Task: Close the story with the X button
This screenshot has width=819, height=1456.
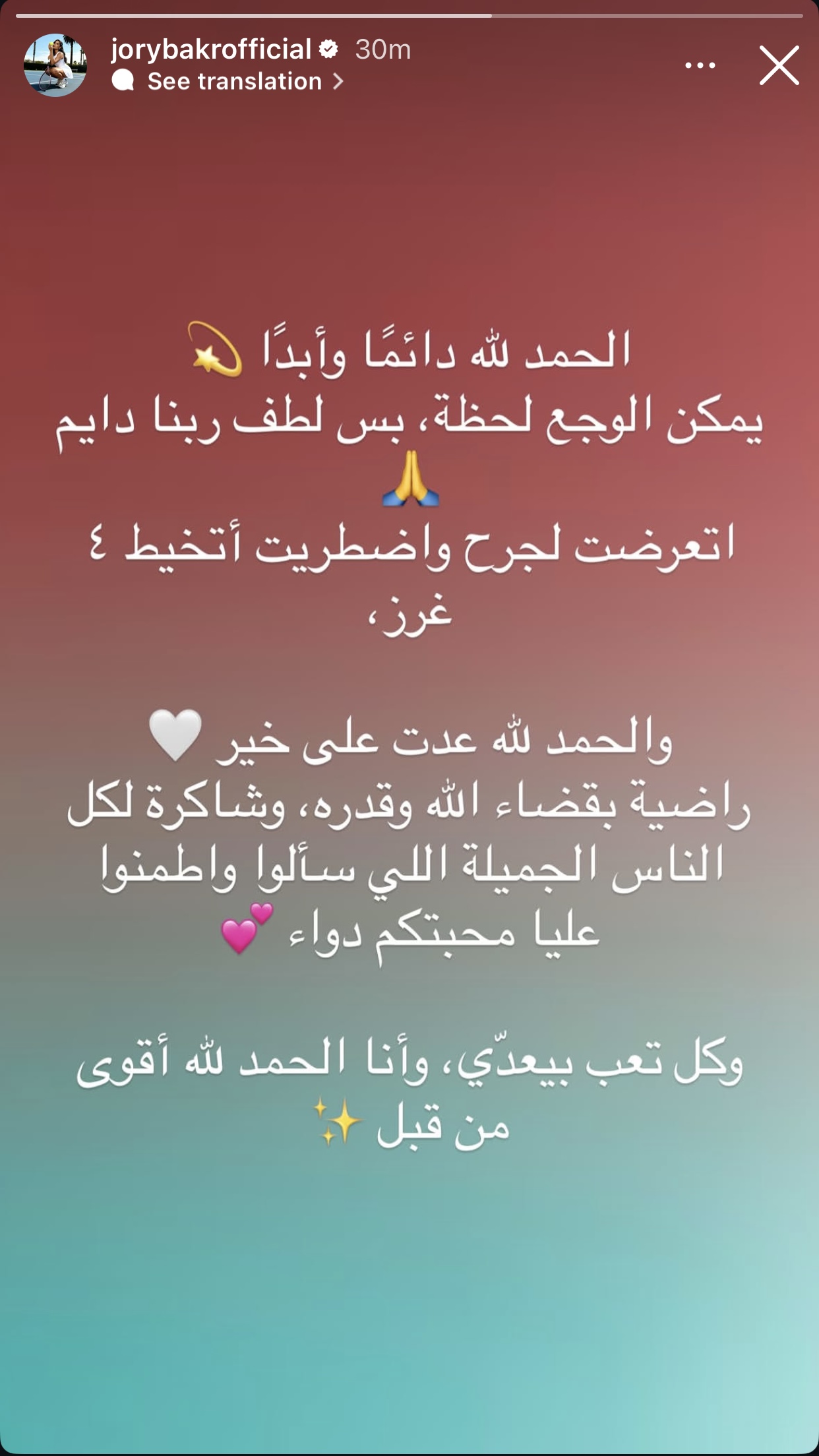Action: (x=780, y=66)
